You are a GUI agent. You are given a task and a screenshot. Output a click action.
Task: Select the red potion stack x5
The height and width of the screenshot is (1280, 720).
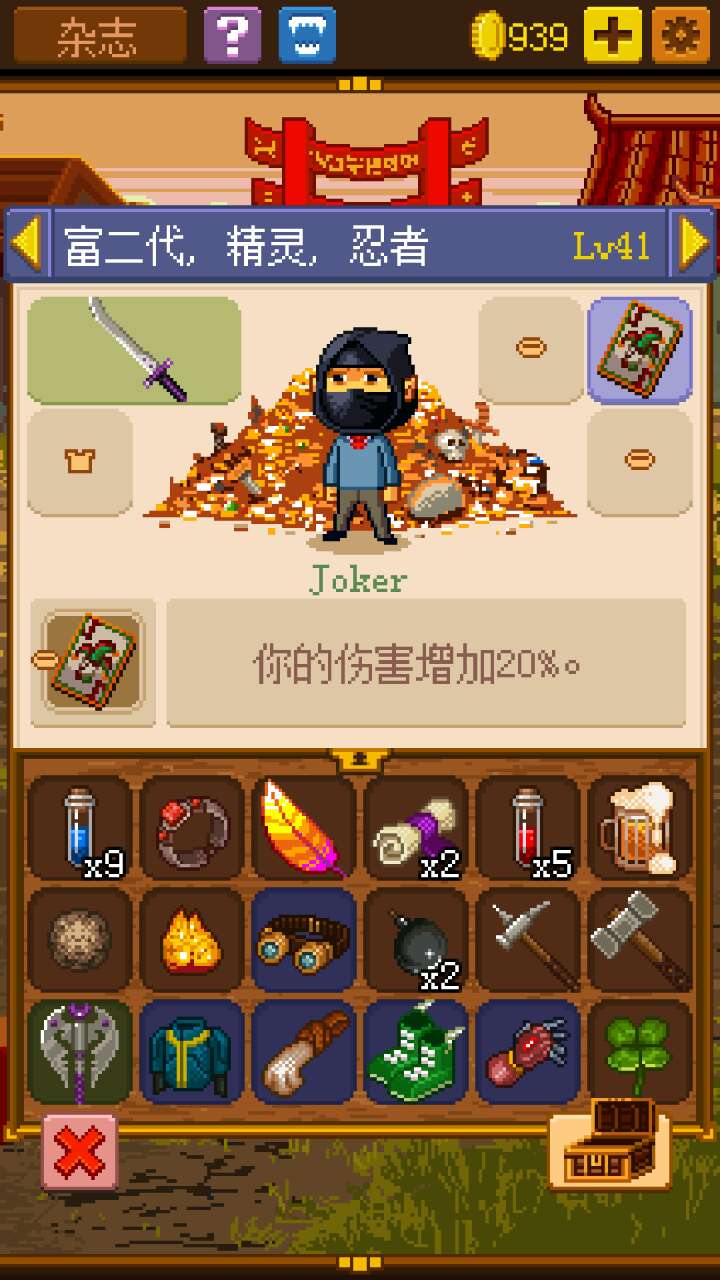pyautogui.click(x=528, y=828)
